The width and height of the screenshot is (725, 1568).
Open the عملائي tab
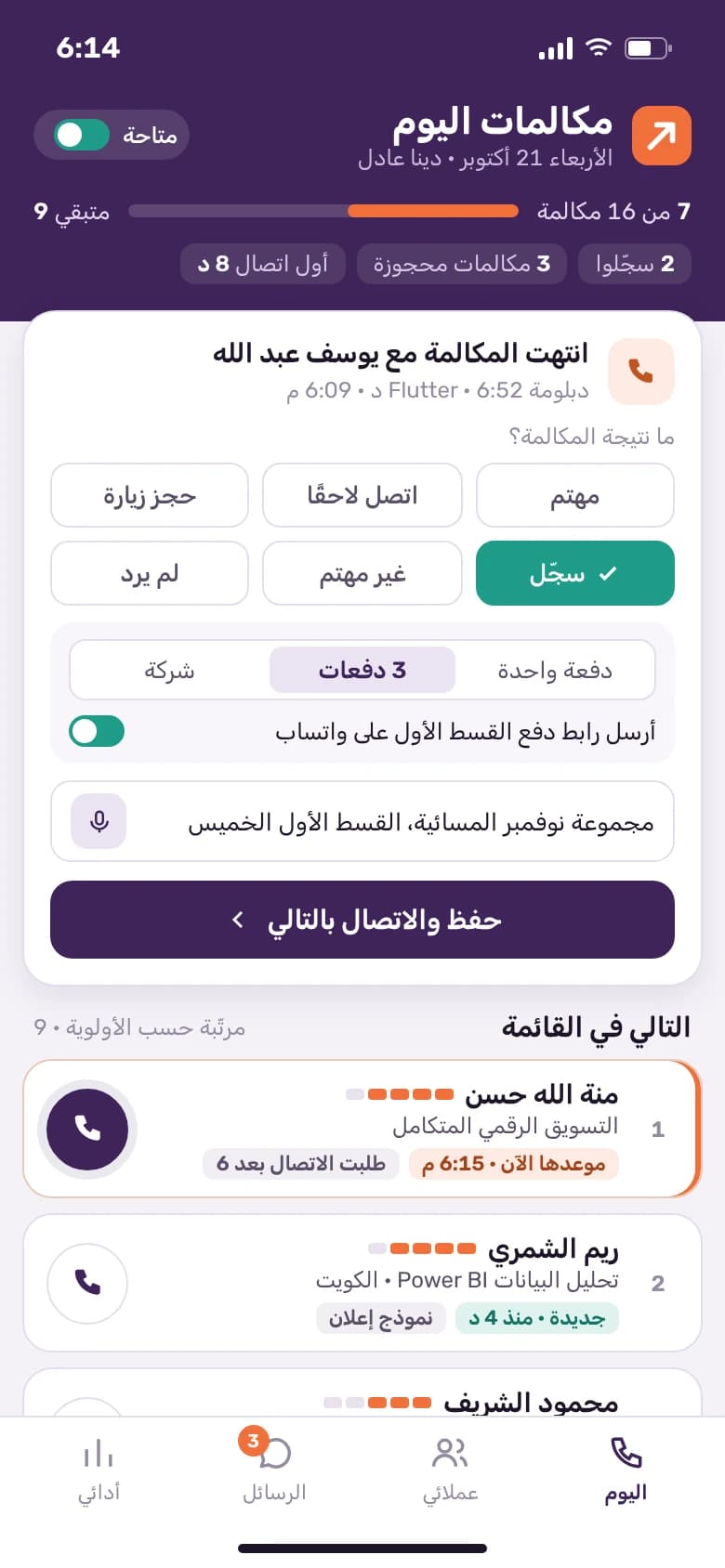tap(450, 1470)
